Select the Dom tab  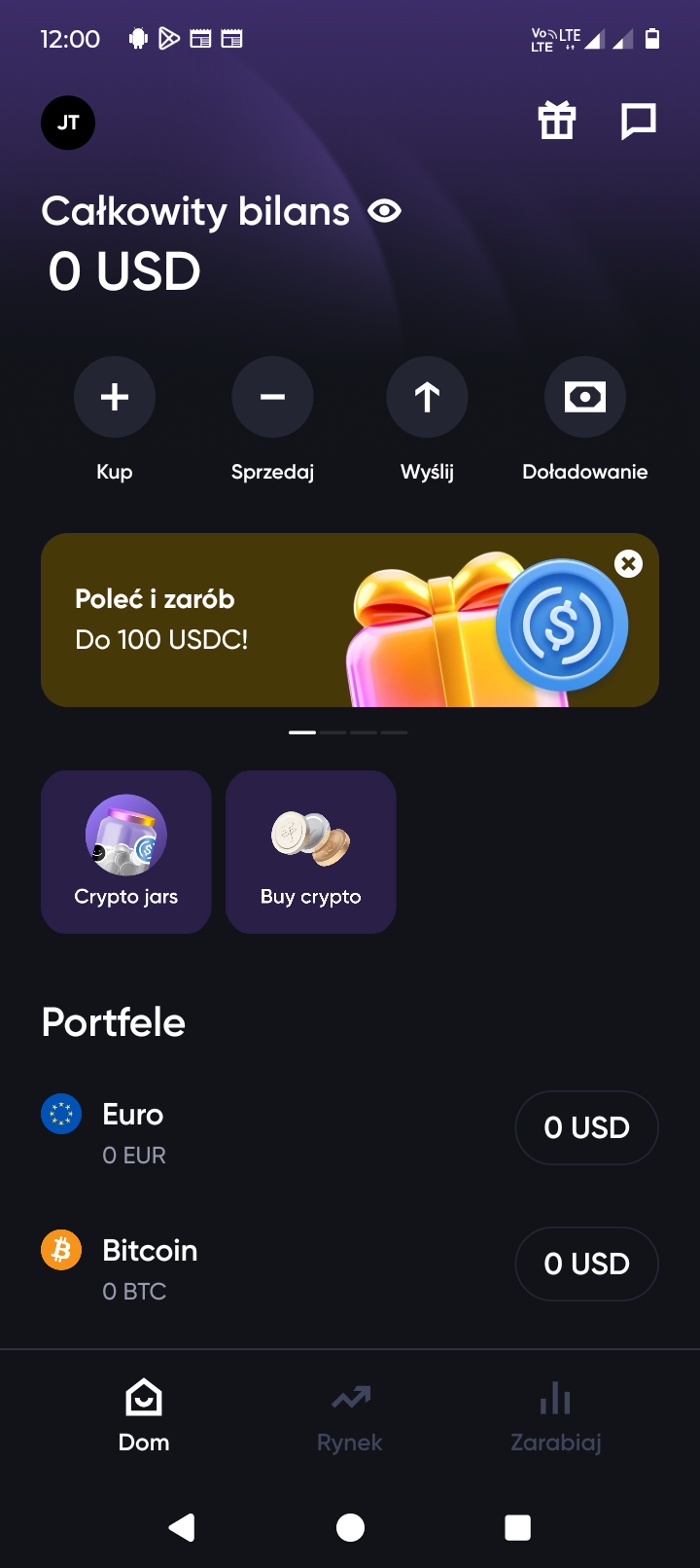144,1418
